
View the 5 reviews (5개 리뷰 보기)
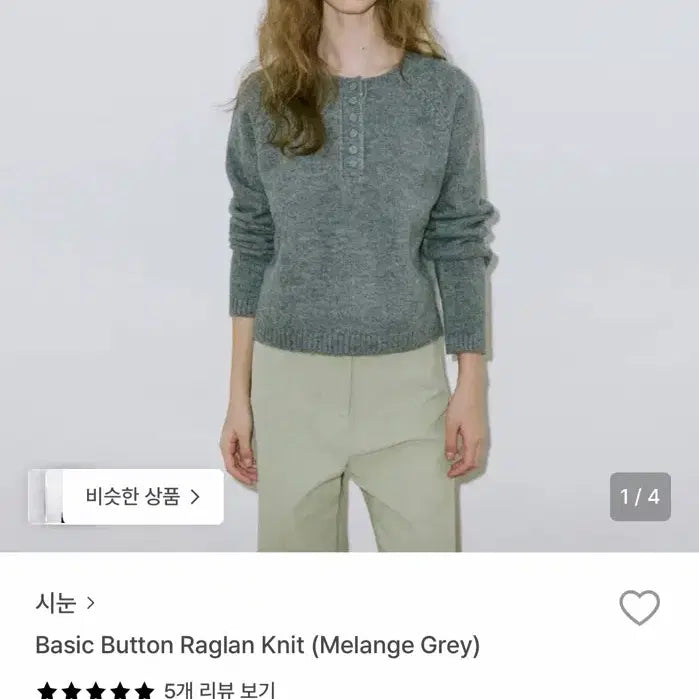click(219, 689)
